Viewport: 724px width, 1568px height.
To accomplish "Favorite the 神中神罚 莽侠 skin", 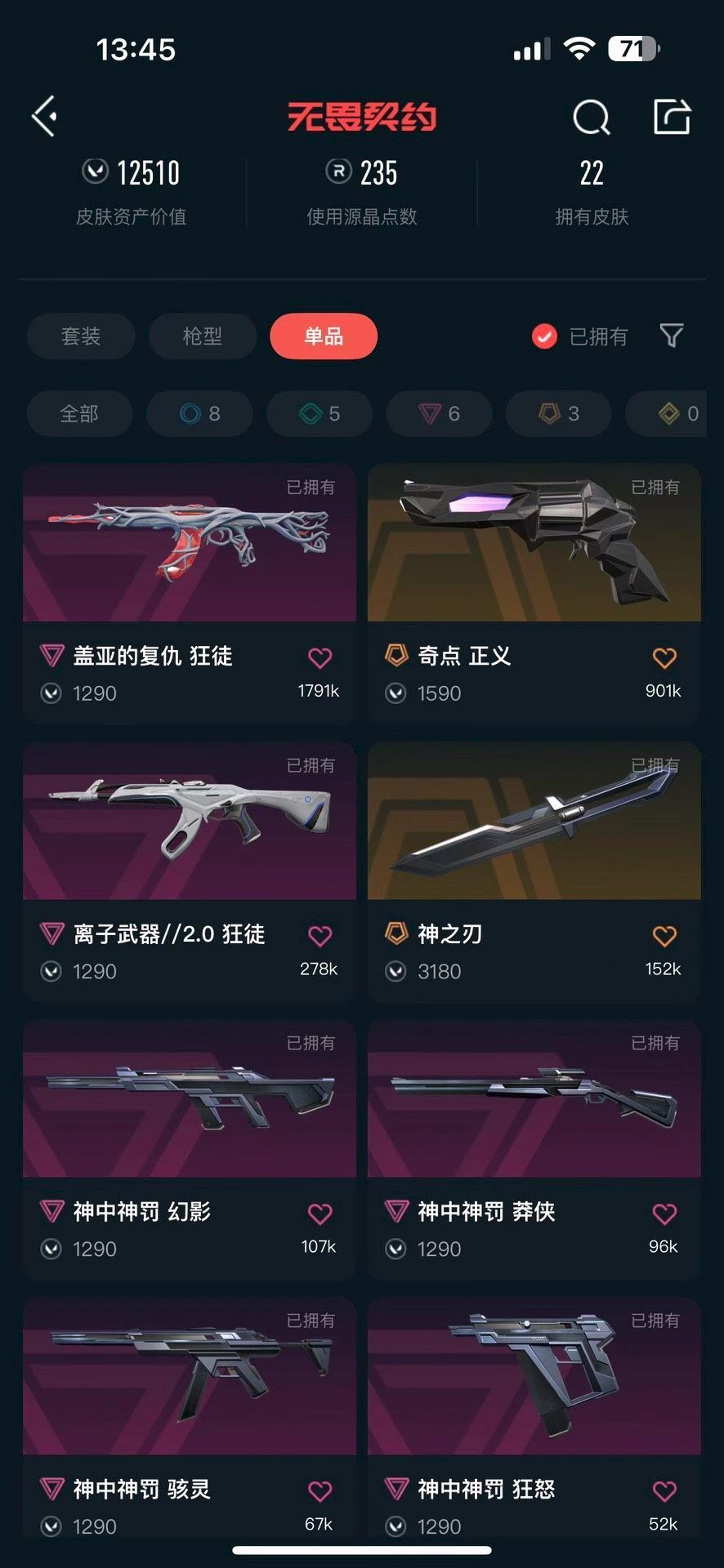I will pos(664,1214).
